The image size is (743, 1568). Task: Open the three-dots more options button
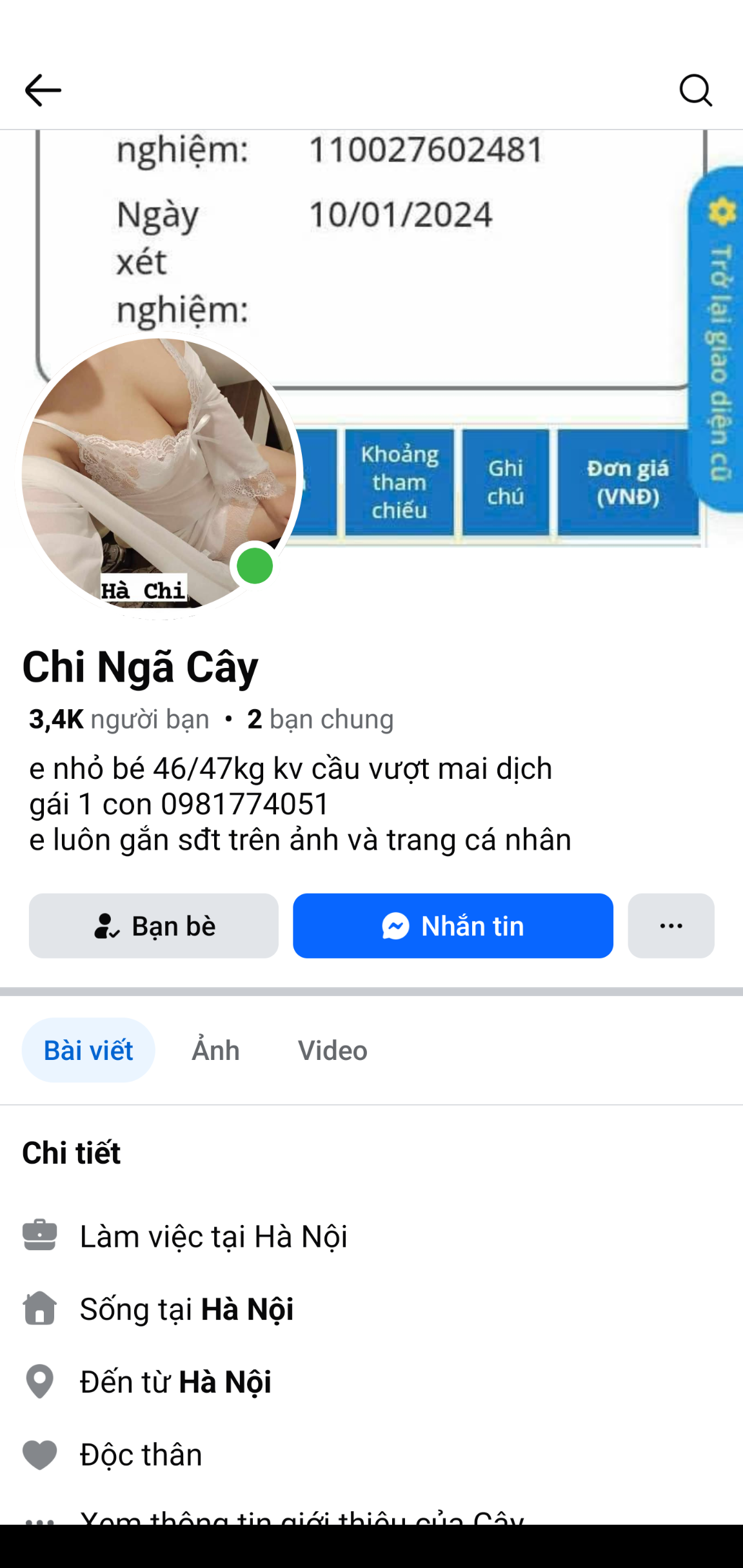pos(671,925)
